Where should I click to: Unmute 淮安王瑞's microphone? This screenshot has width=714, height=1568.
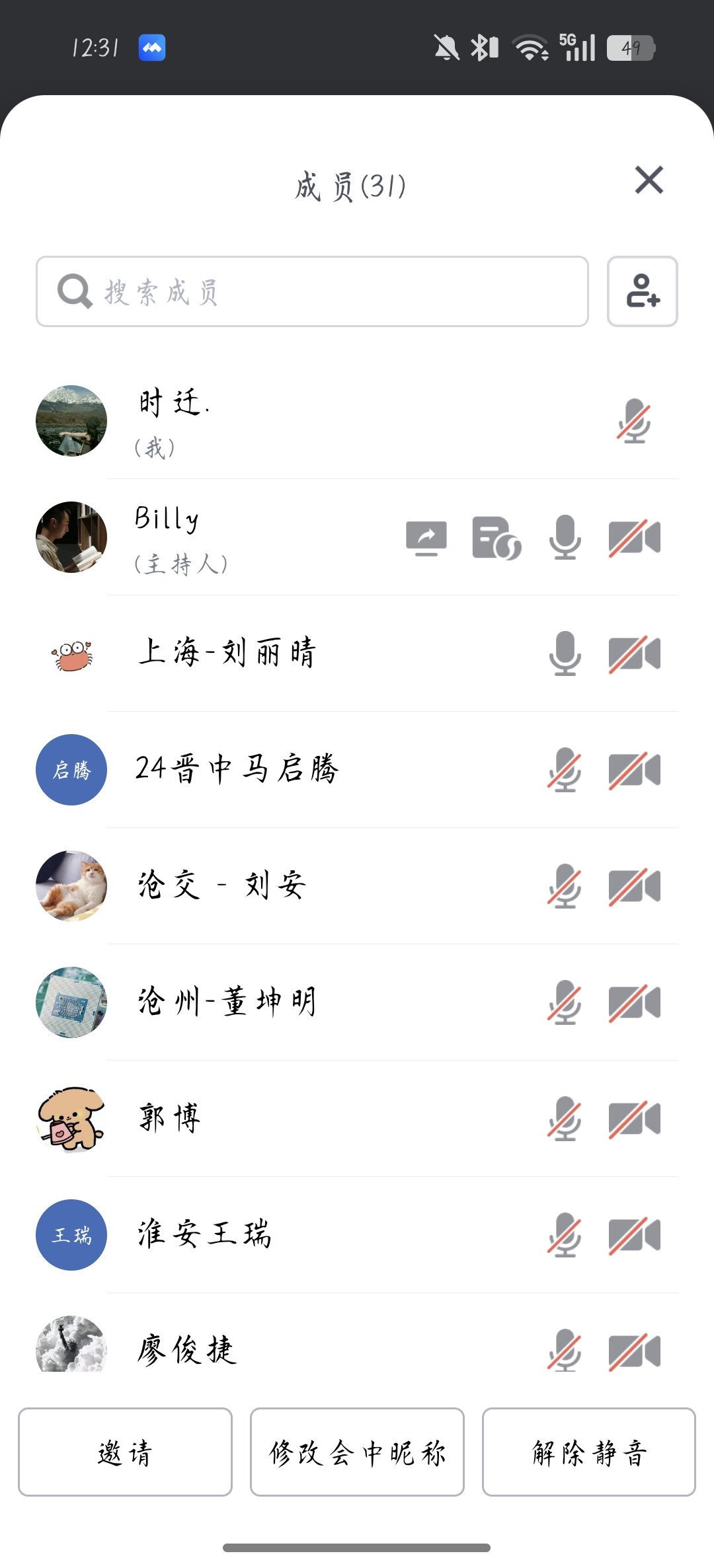pyautogui.click(x=562, y=1236)
